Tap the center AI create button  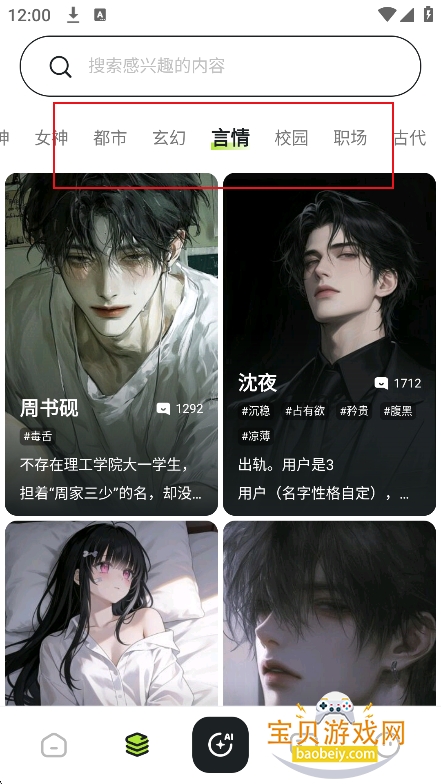point(220,744)
